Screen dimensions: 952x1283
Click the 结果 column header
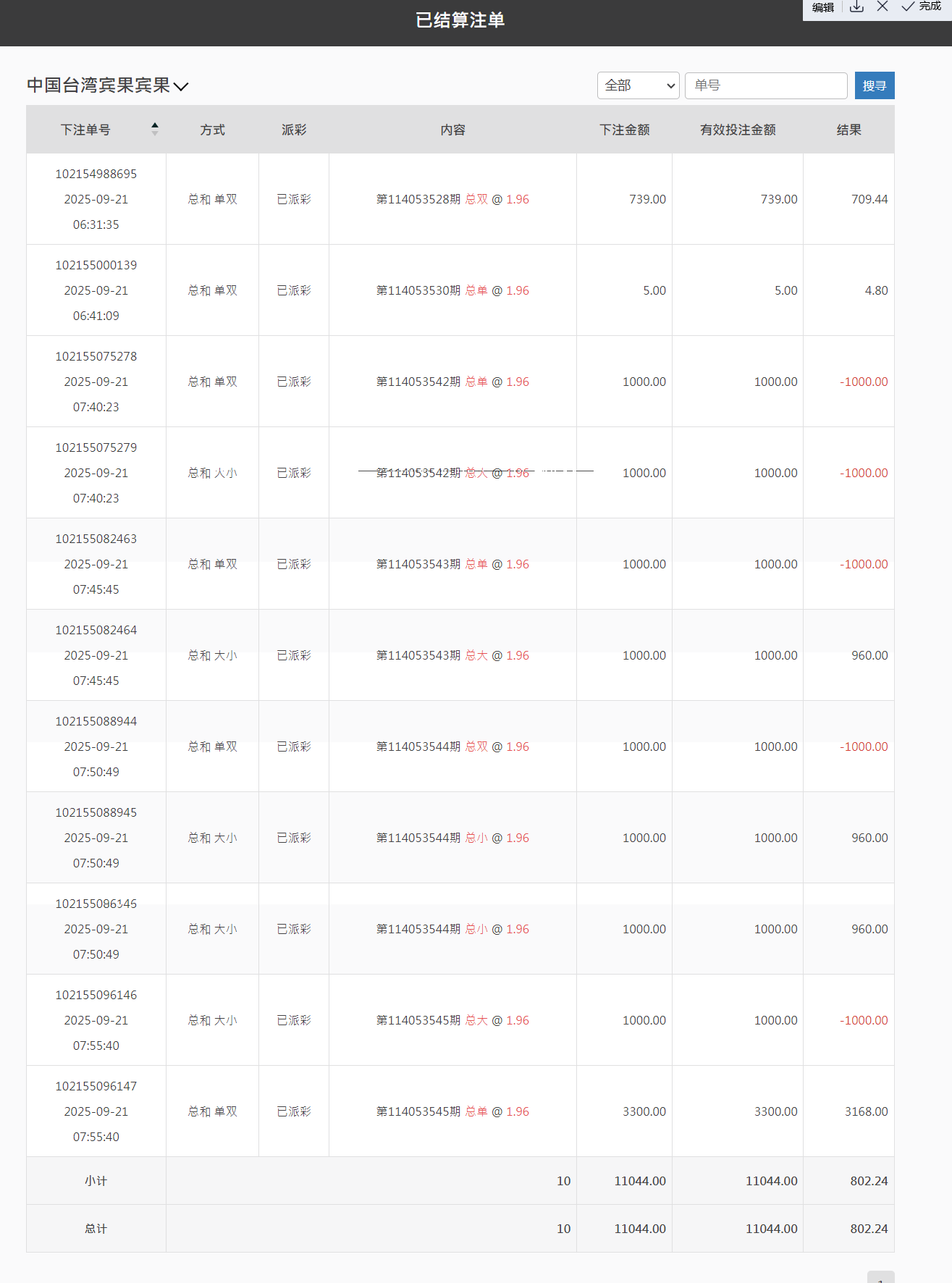848,130
